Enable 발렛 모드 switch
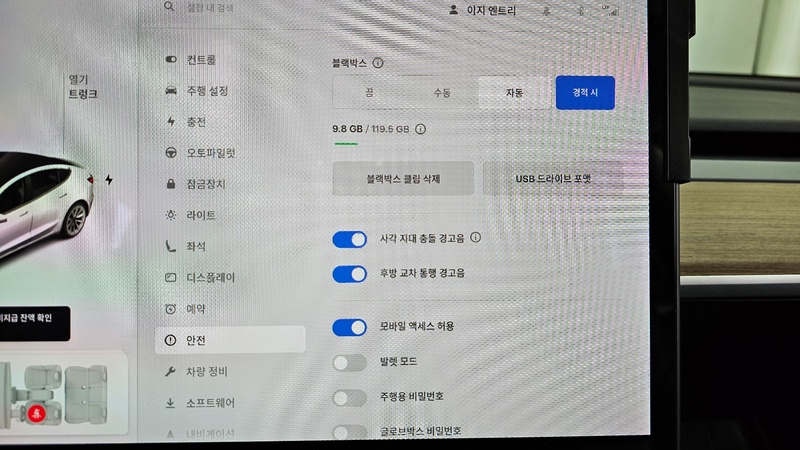This screenshot has width=800, height=450. (350, 362)
